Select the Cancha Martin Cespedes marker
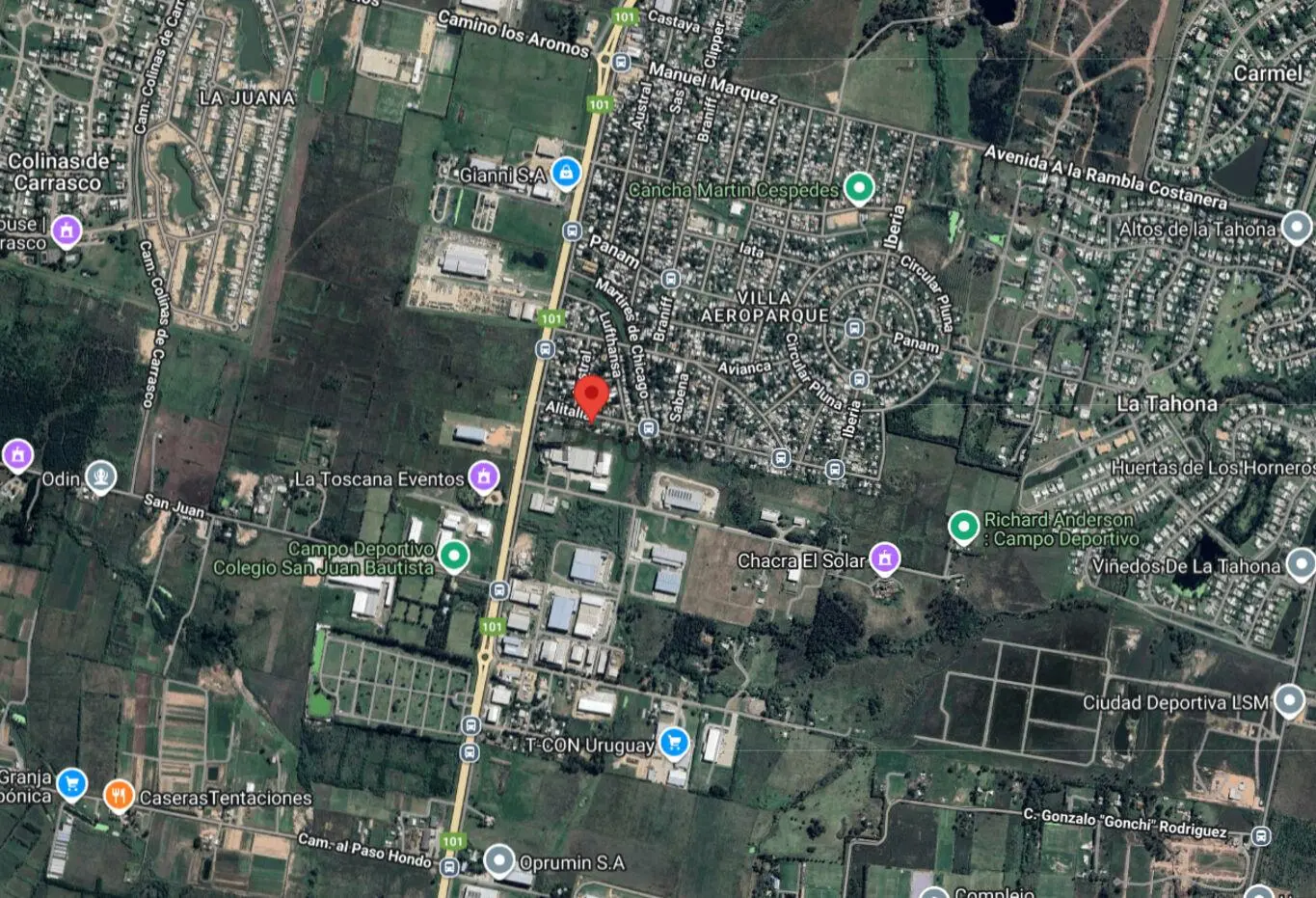Image resolution: width=1316 pixels, height=898 pixels. 858,187
